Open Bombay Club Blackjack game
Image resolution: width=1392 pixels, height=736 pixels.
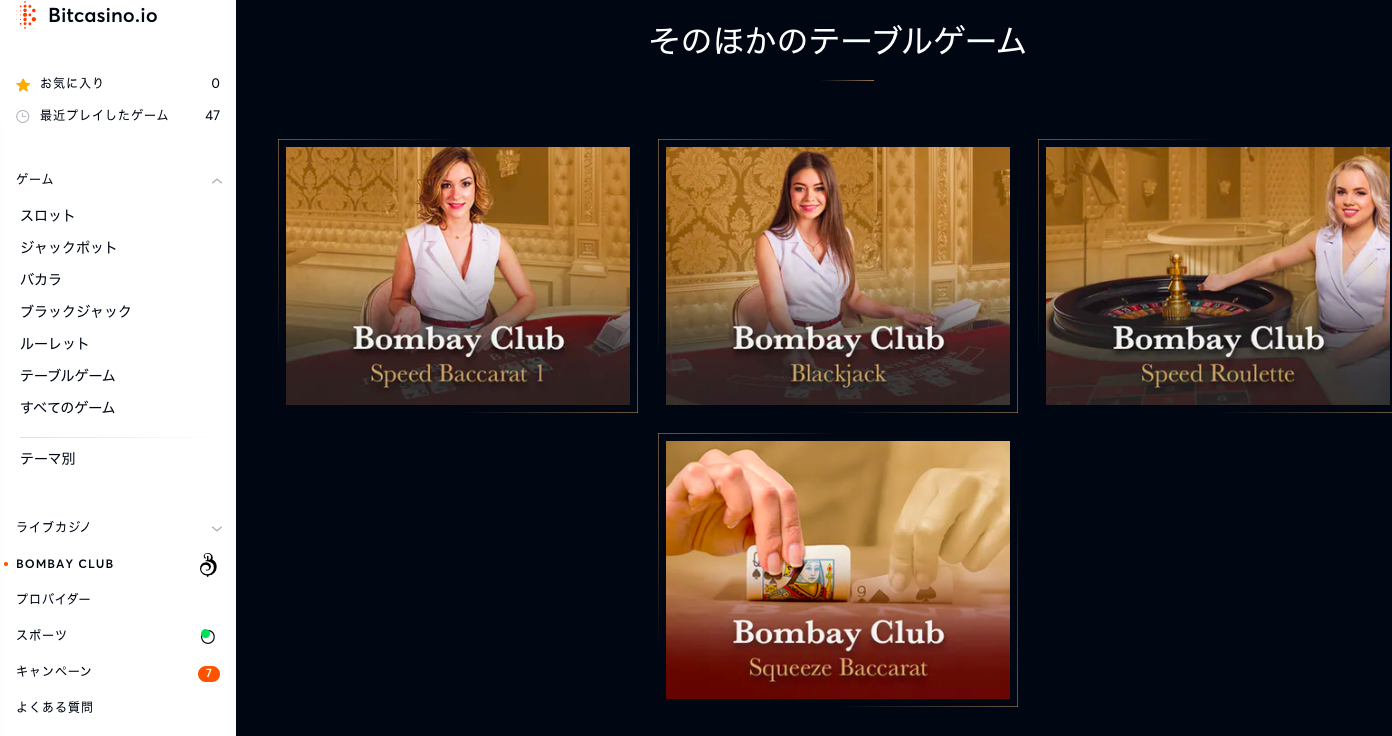838,276
